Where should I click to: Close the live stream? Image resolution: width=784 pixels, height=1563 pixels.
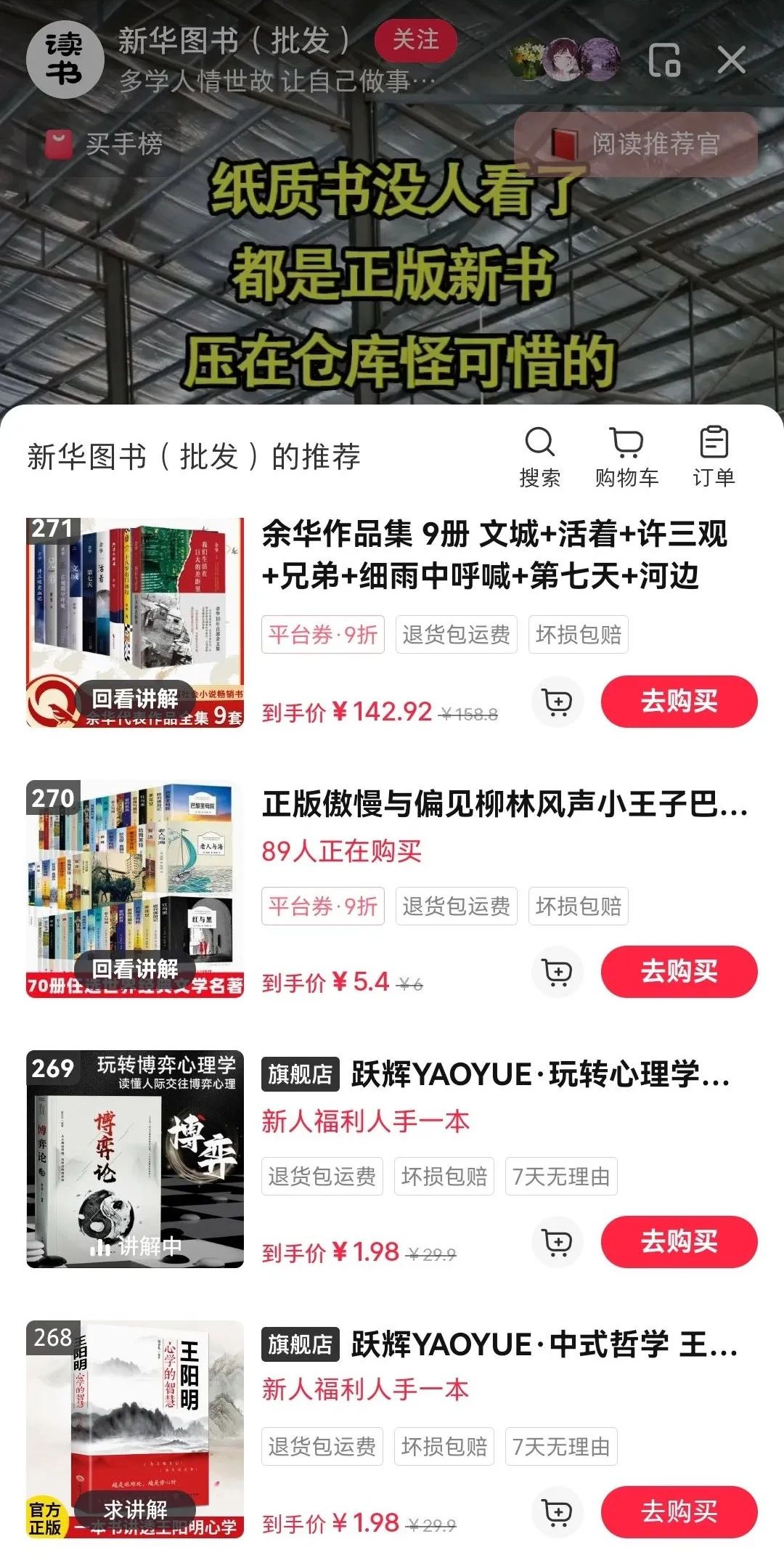(731, 60)
